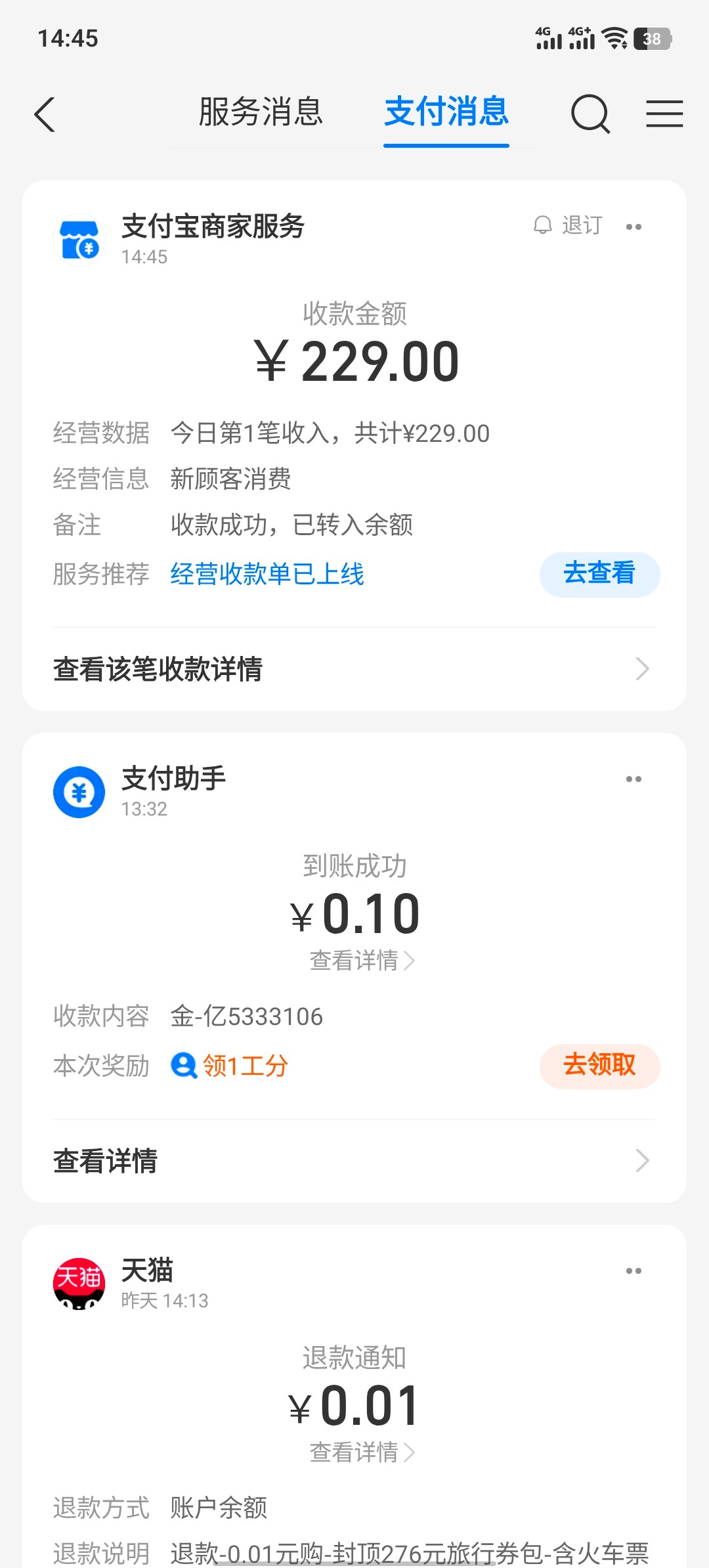Tap 退订 to unsubscribe from 支付宝商家服务
Viewport: 709px width, 1568px height.
coord(569,226)
